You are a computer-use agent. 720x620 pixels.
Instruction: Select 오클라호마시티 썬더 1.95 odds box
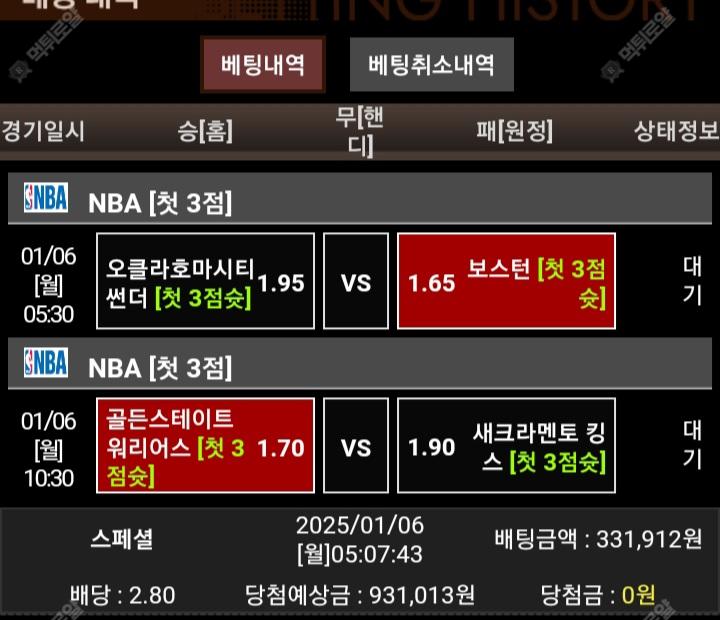205,281
